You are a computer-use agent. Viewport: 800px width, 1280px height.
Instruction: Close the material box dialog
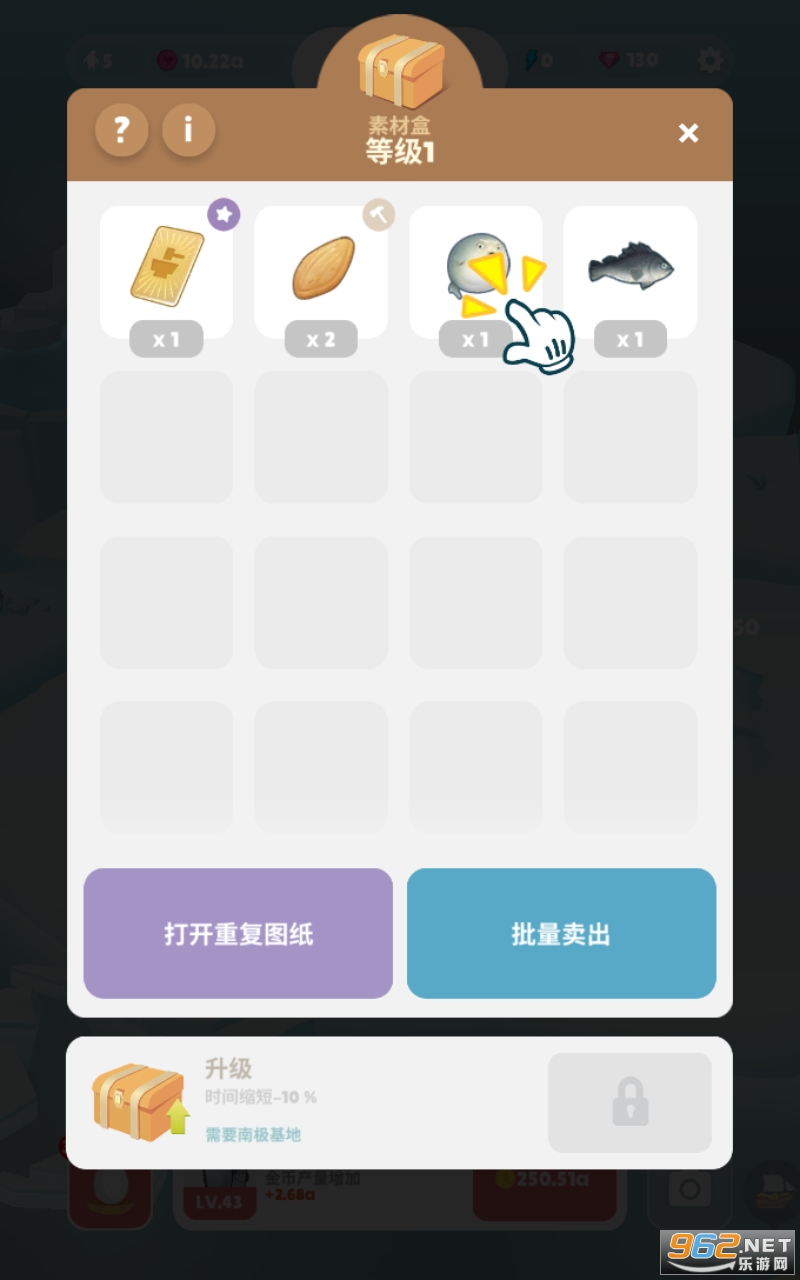pos(688,133)
